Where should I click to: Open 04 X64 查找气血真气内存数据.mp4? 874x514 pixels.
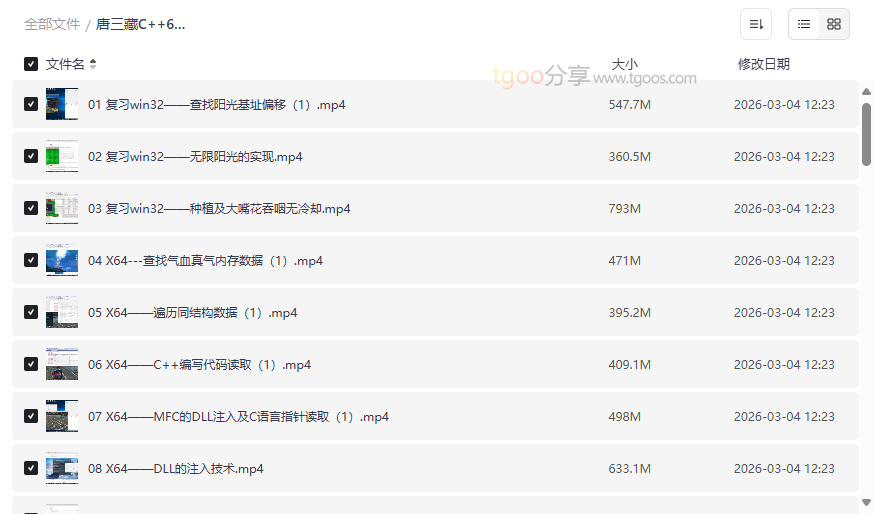[205, 261]
